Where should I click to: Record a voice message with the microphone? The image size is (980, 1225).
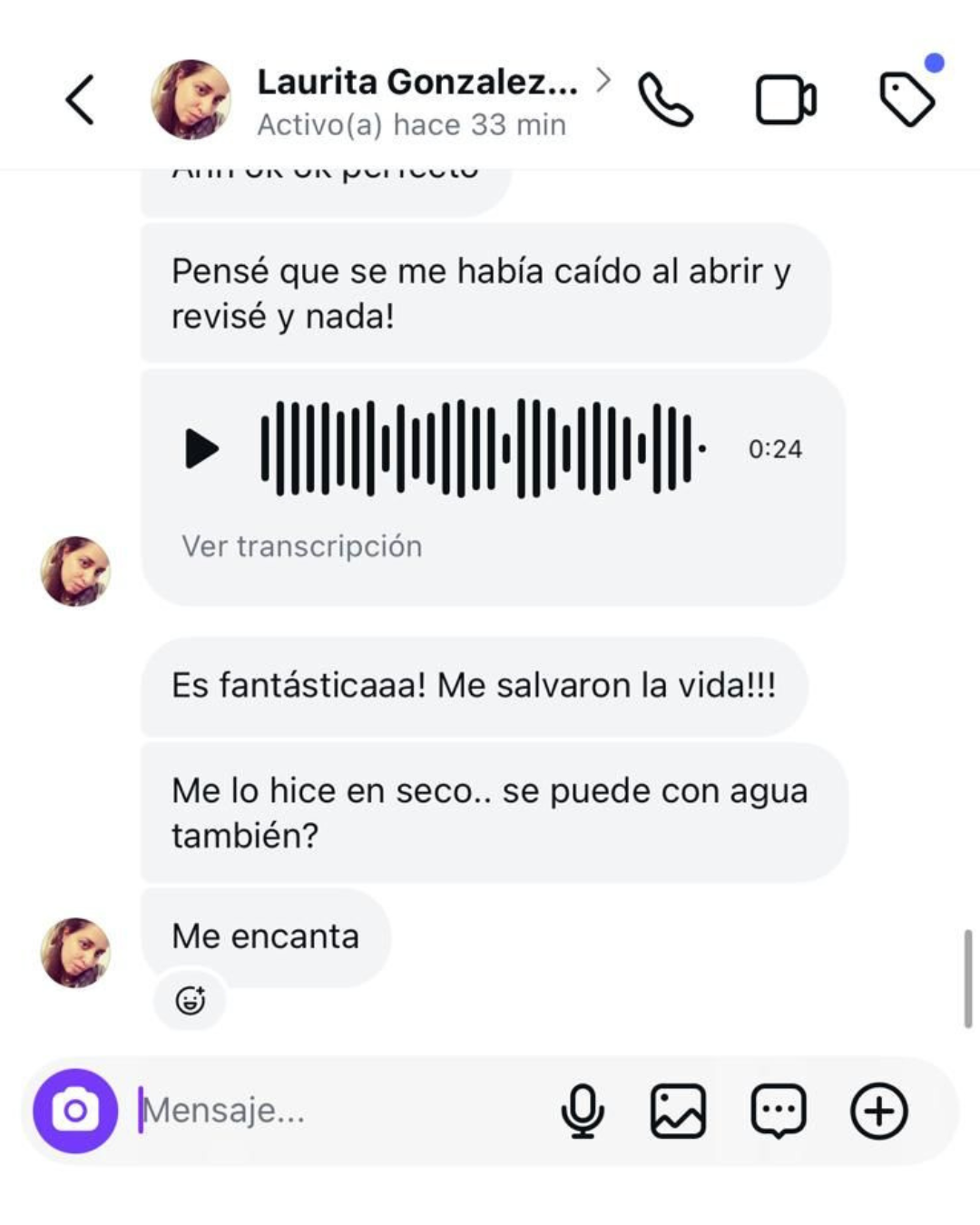click(583, 1111)
